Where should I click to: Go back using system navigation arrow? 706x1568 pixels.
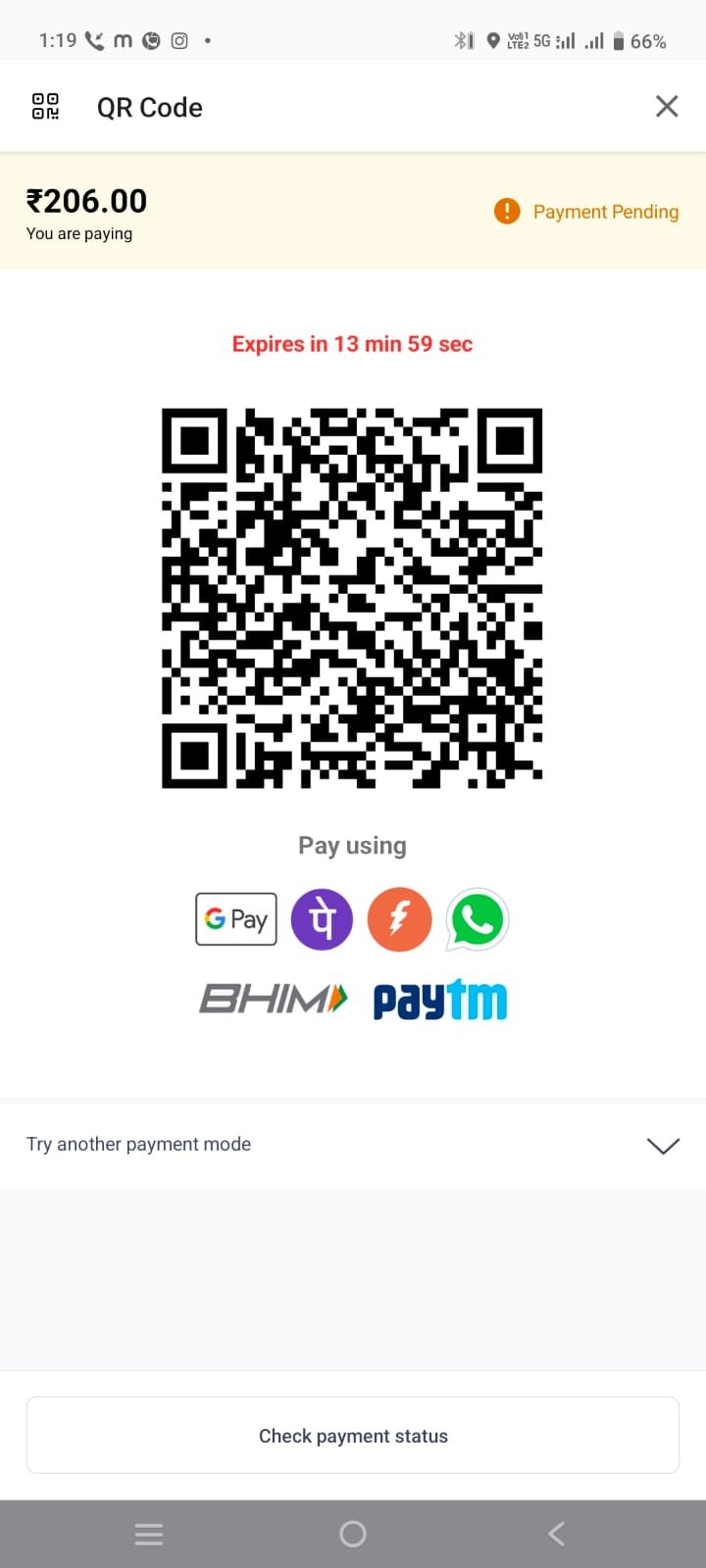(556, 1534)
